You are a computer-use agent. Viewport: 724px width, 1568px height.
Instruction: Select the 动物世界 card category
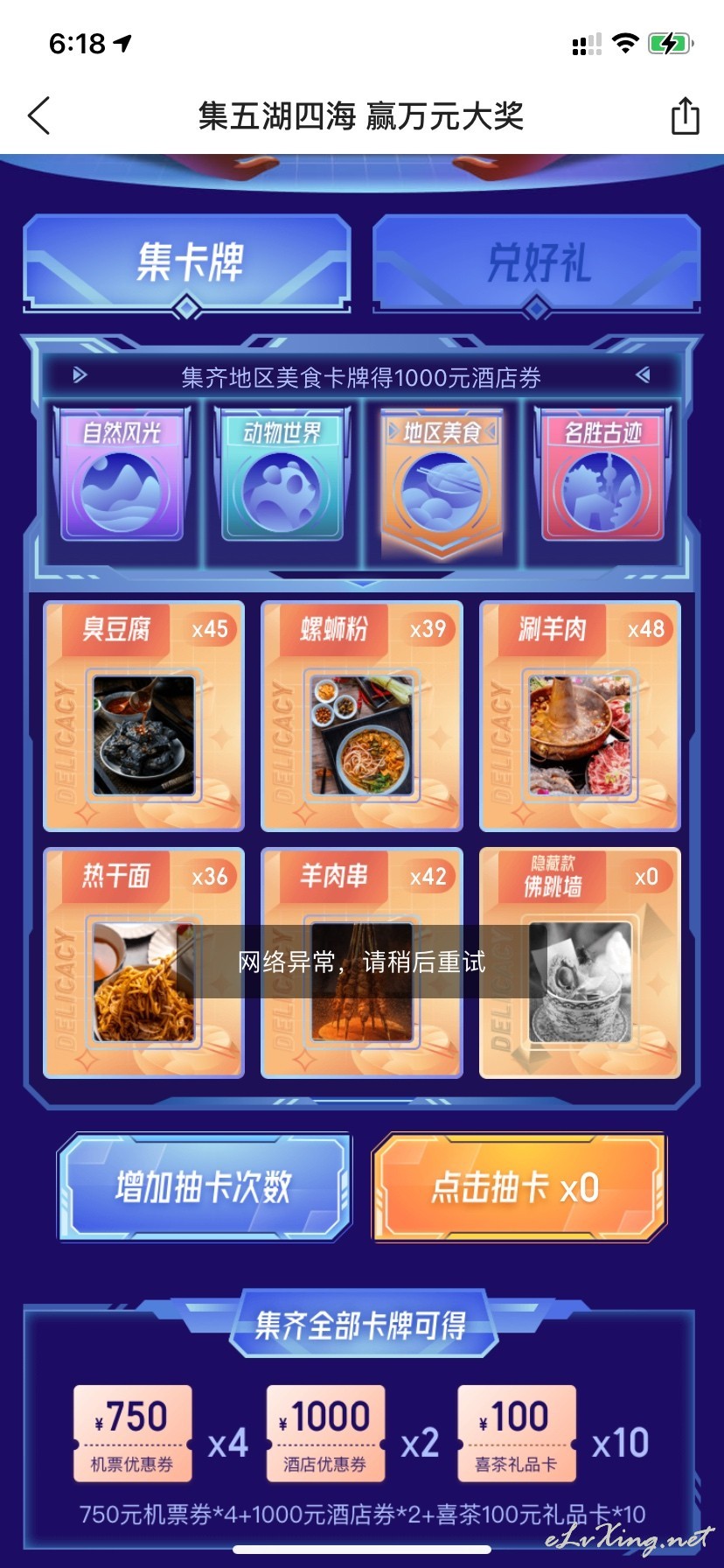click(282, 477)
